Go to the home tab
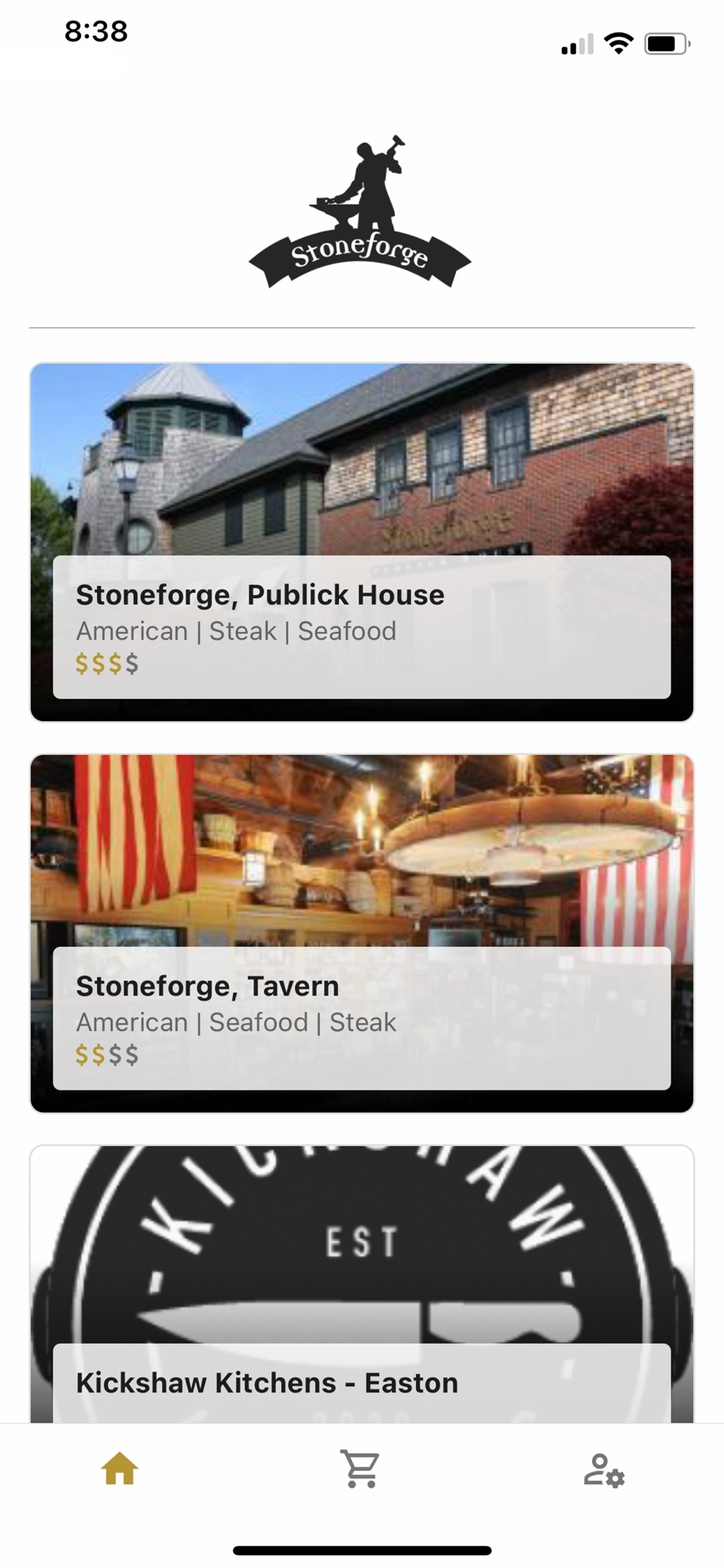This screenshot has width=724, height=1568. [x=120, y=1469]
